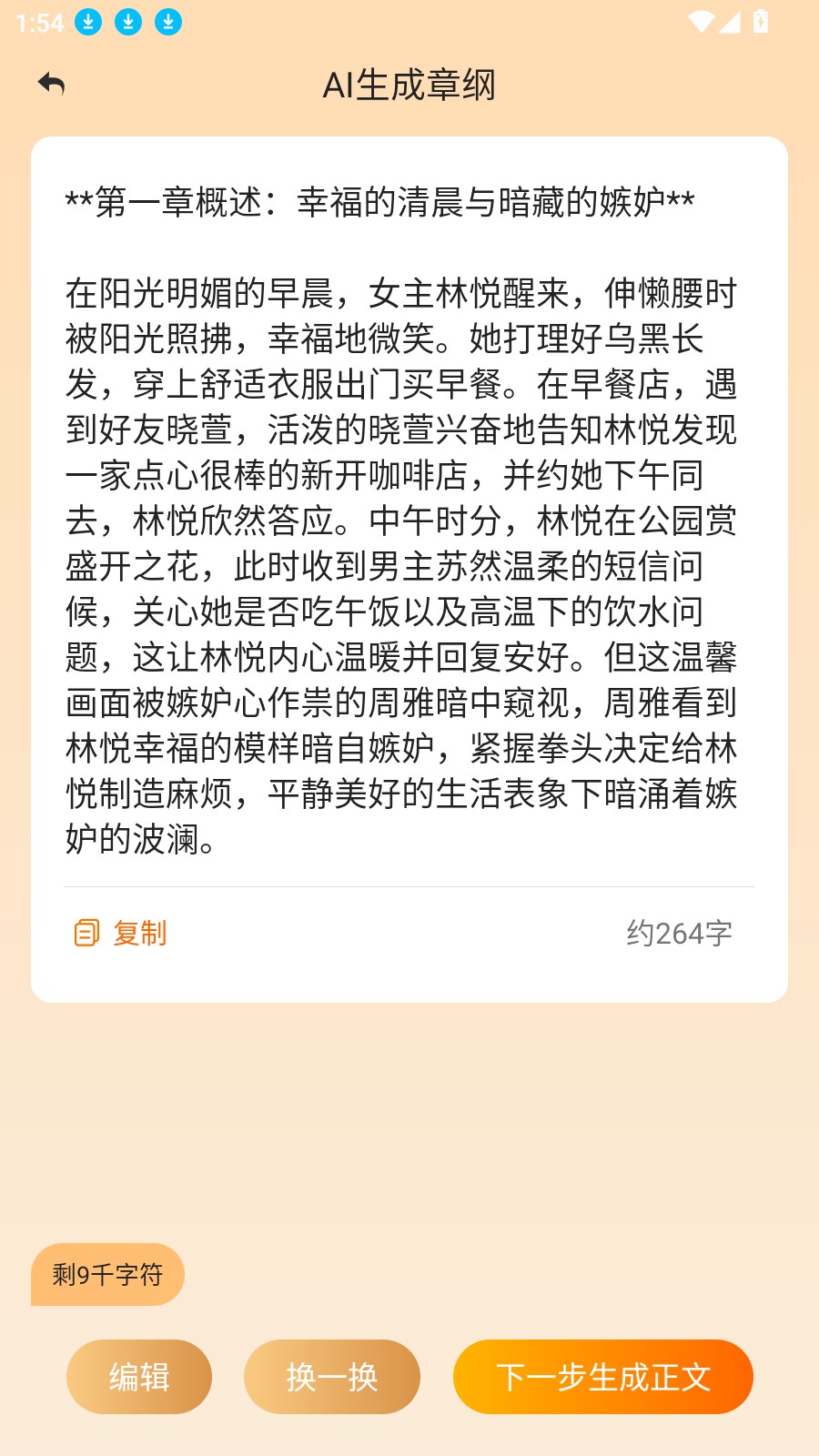
Task: Tap the time display 1:54
Action: (37, 23)
